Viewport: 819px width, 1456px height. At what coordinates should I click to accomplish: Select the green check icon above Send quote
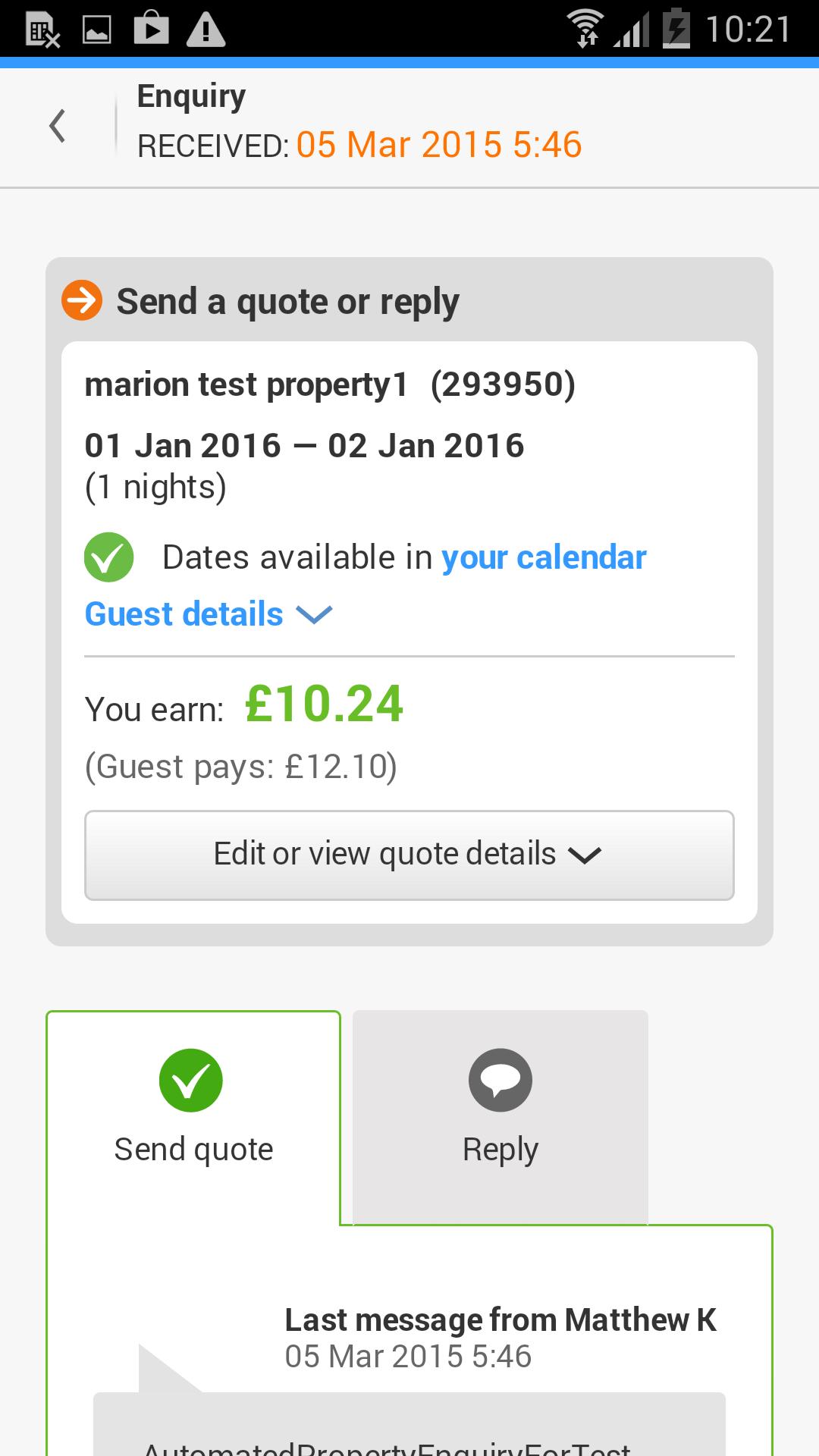pos(193,1080)
